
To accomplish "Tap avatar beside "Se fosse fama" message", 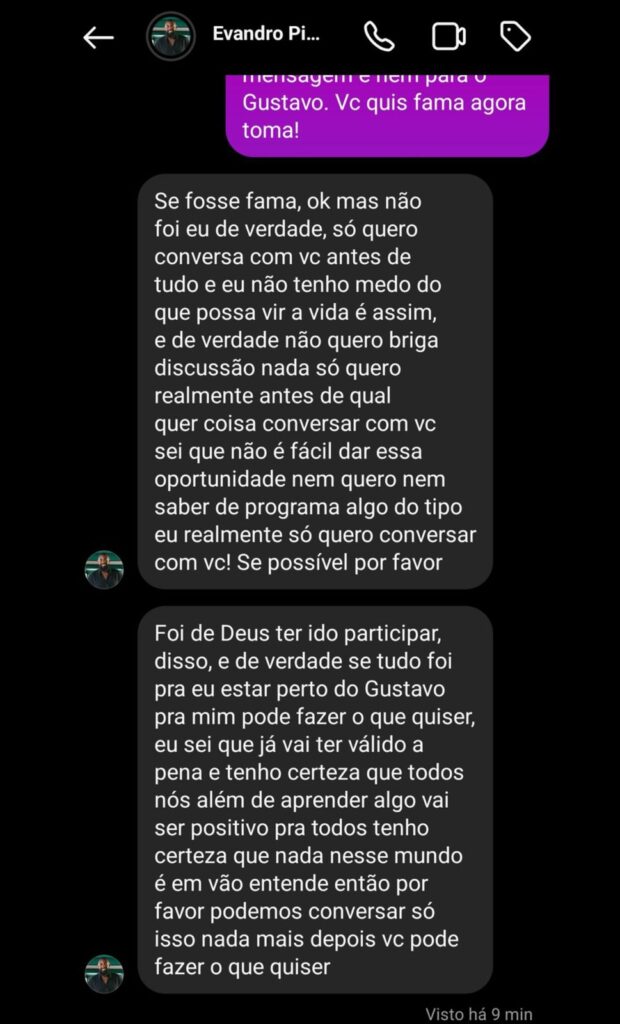I will [x=103, y=569].
